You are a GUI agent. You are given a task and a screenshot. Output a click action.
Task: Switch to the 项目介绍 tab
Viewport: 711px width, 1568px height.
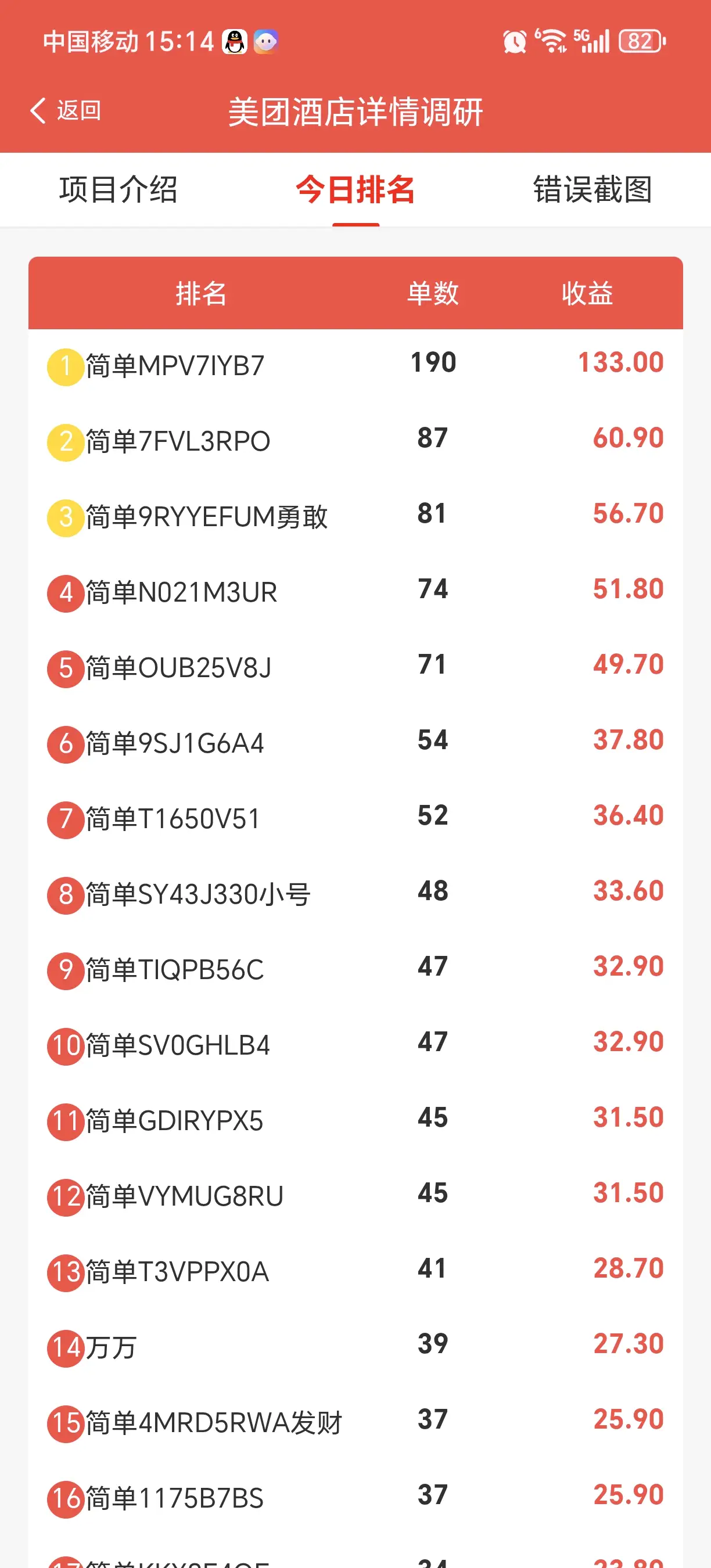(118, 189)
